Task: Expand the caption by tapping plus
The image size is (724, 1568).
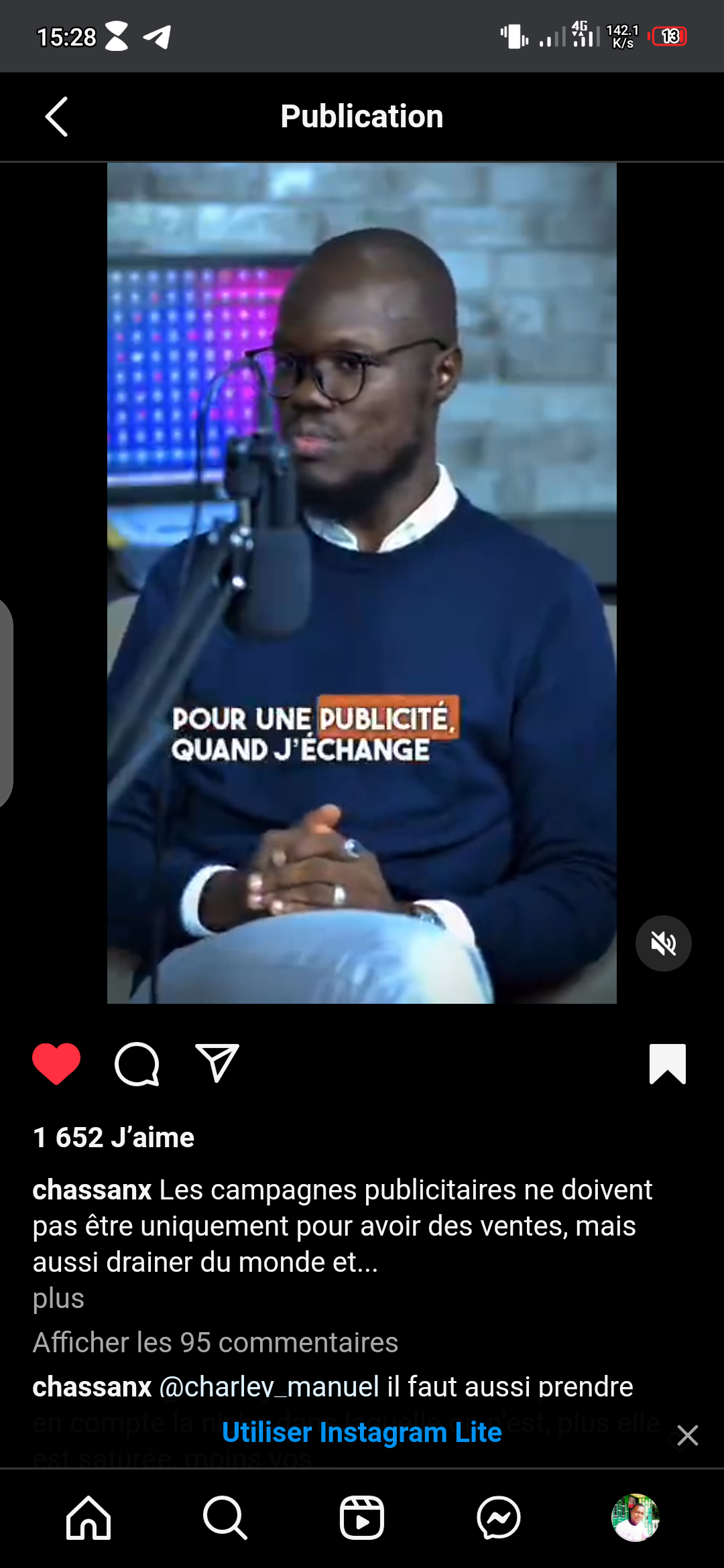Action: [x=58, y=1299]
